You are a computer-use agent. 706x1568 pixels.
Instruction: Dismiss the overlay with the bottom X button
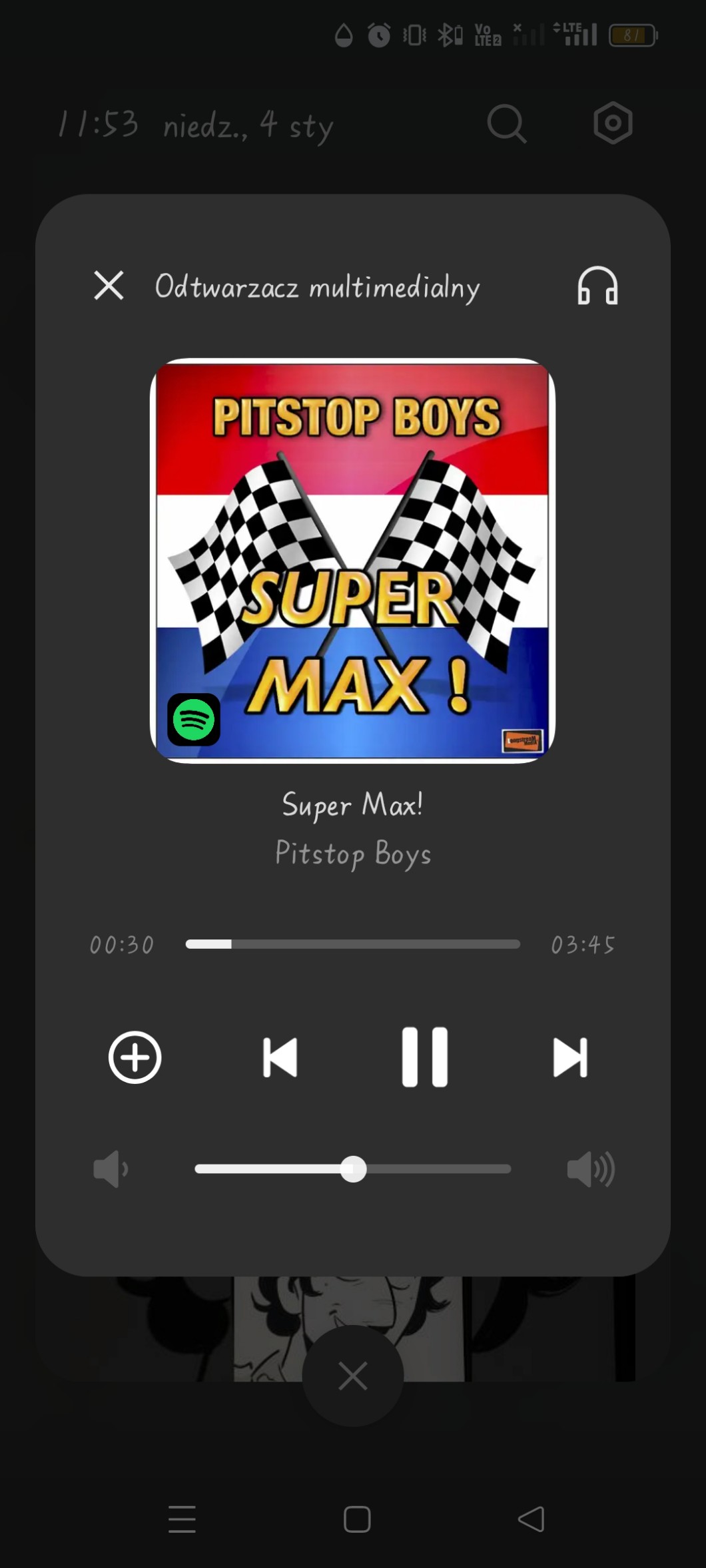tap(352, 1376)
